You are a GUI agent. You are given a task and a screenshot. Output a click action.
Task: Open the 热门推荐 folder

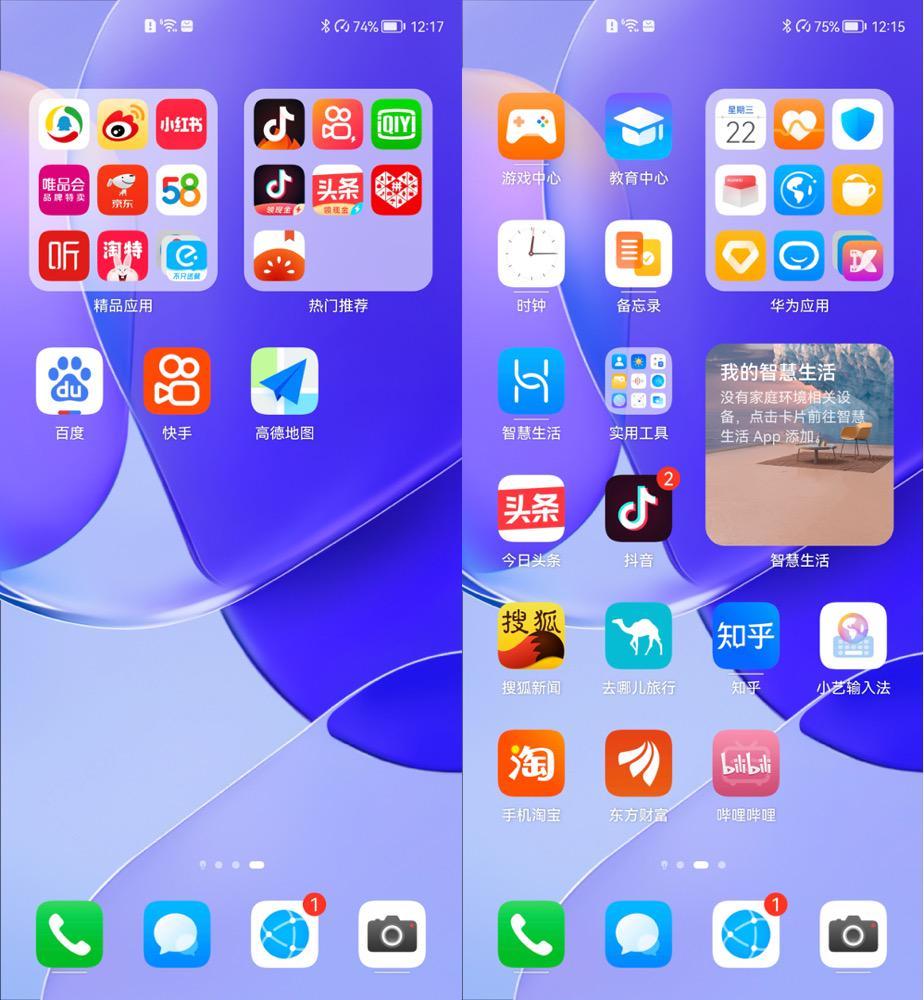coord(338,190)
